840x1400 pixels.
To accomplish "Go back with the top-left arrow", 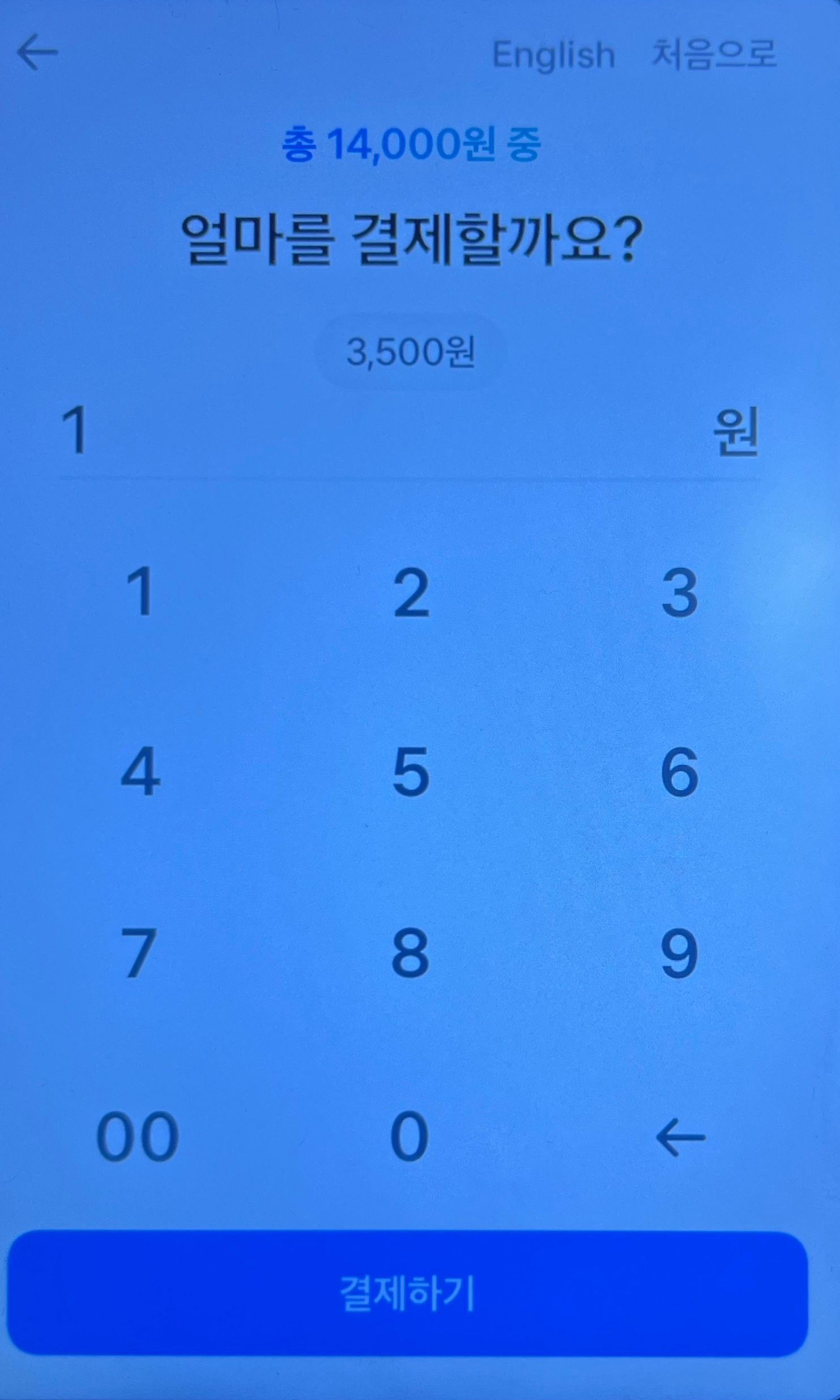I will point(37,53).
